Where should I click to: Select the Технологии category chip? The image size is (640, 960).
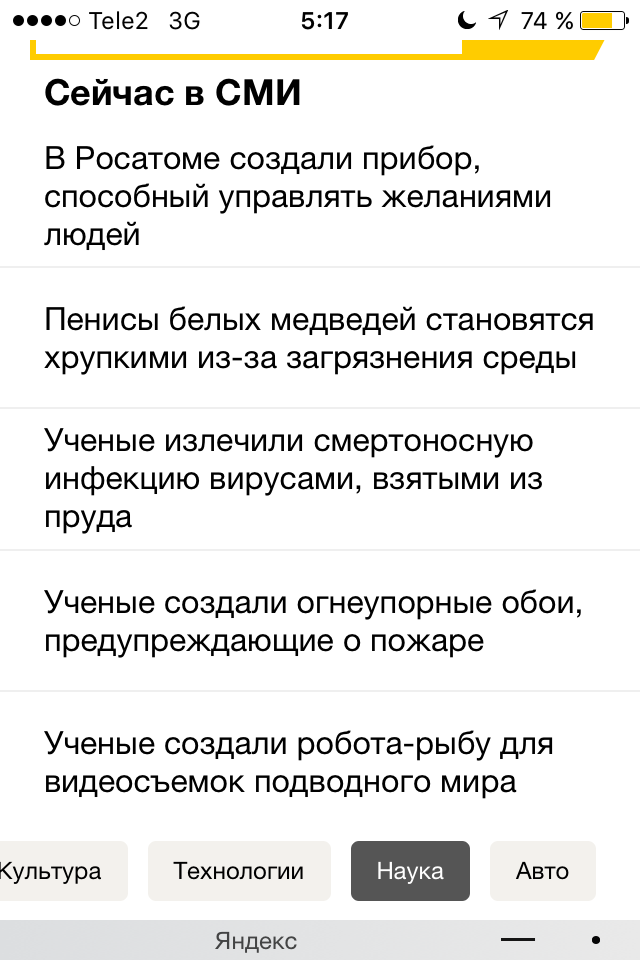[239, 871]
